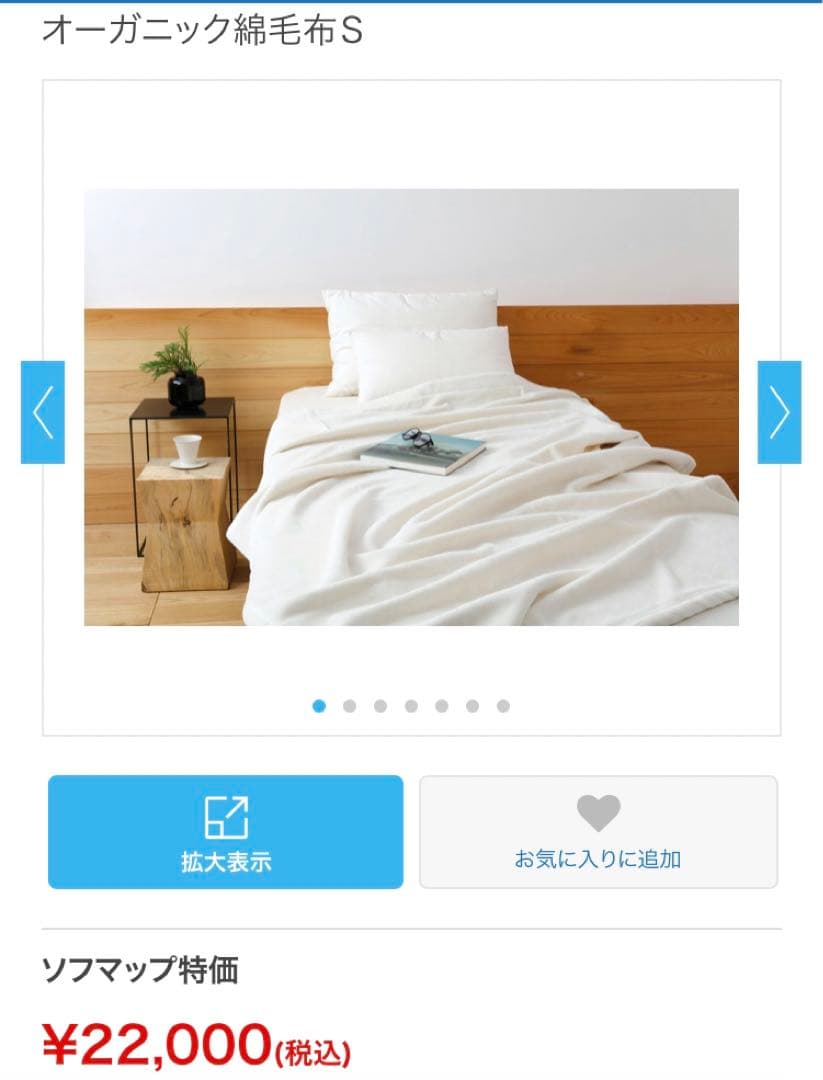Select the fourth slide indicator dot
This screenshot has height=1080, width=823.
[x=411, y=706]
